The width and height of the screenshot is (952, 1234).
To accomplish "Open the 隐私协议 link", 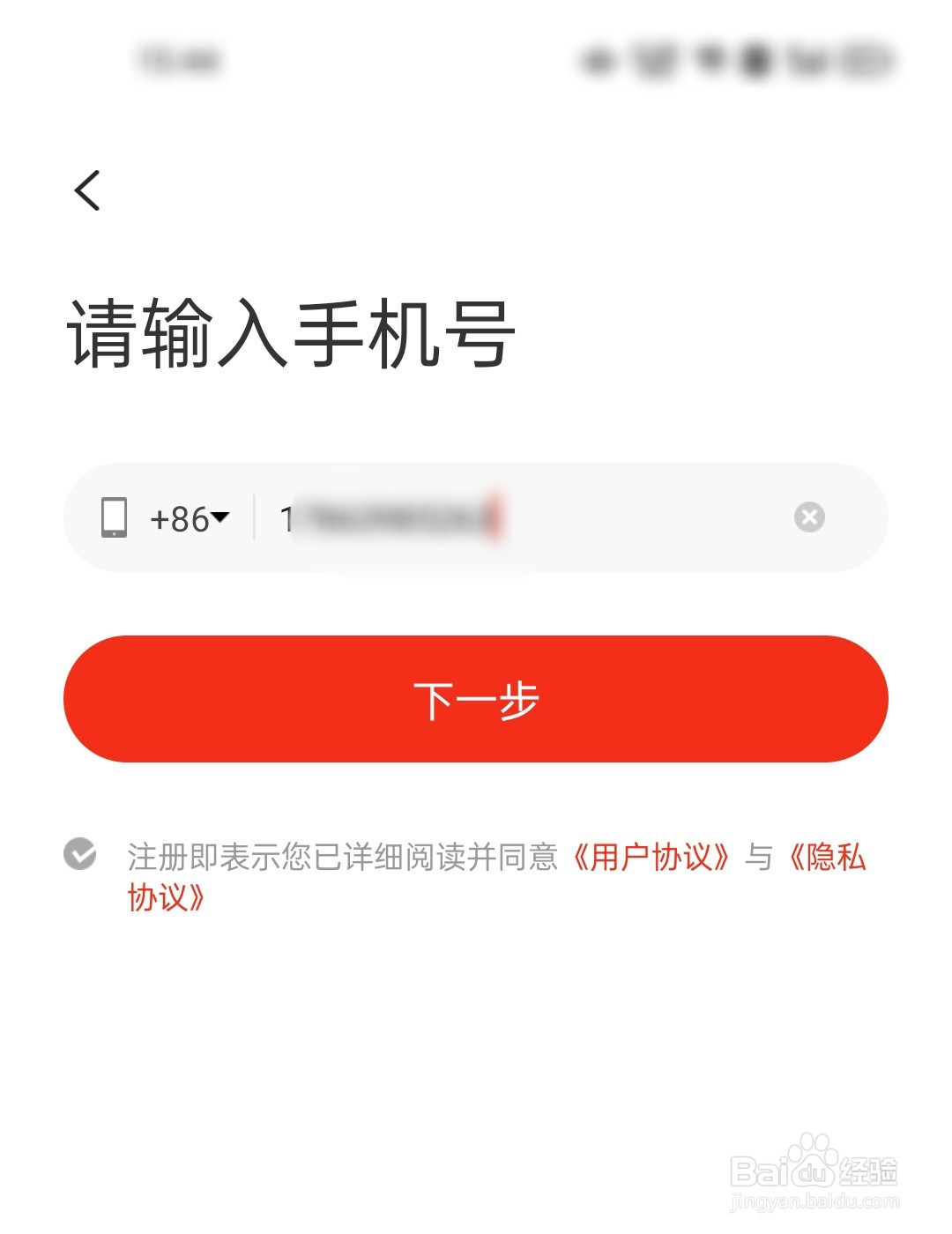I will (830, 855).
